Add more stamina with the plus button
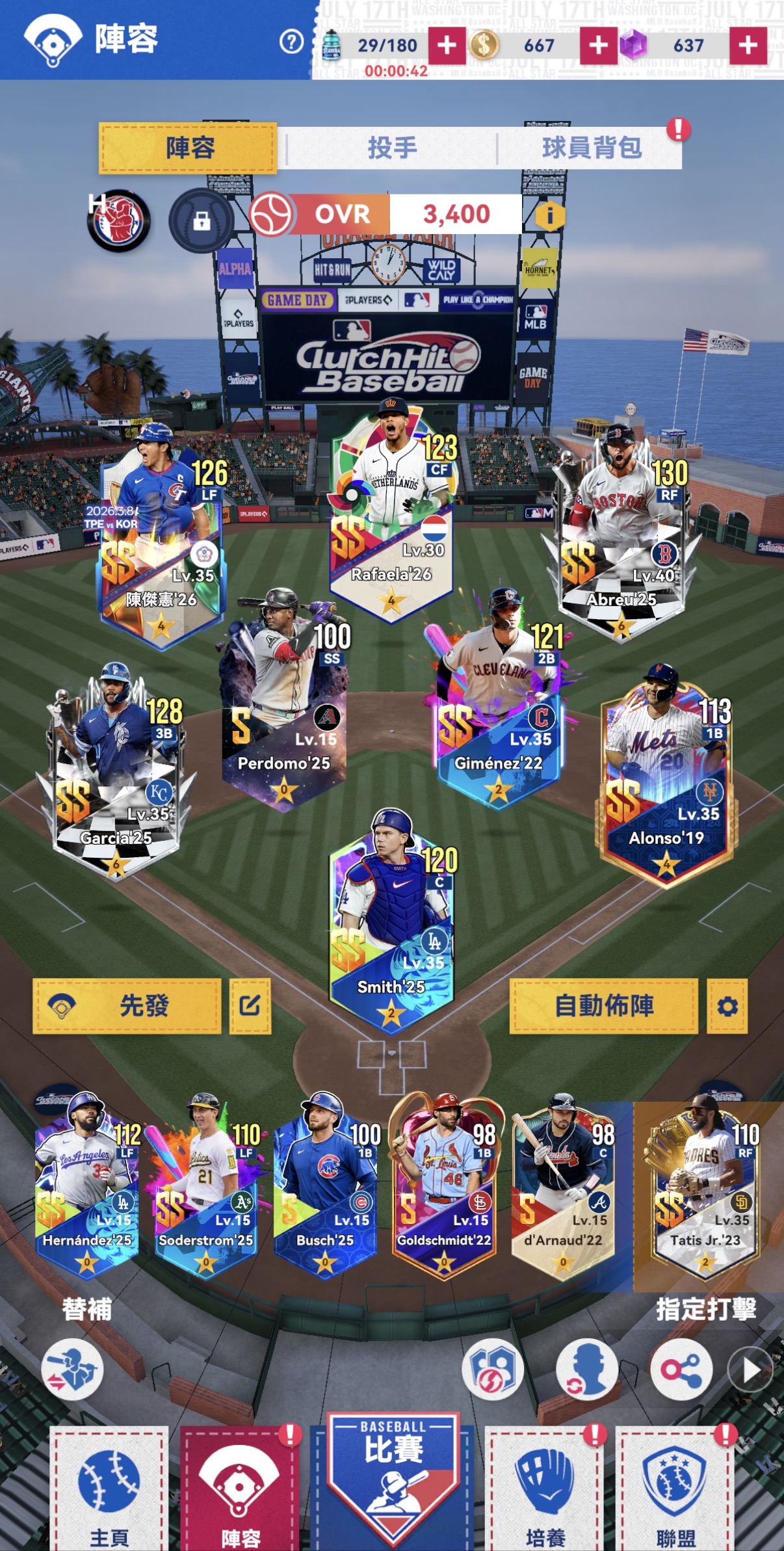This screenshot has height=1551, width=784. pyautogui.click(x=447, y=46)
